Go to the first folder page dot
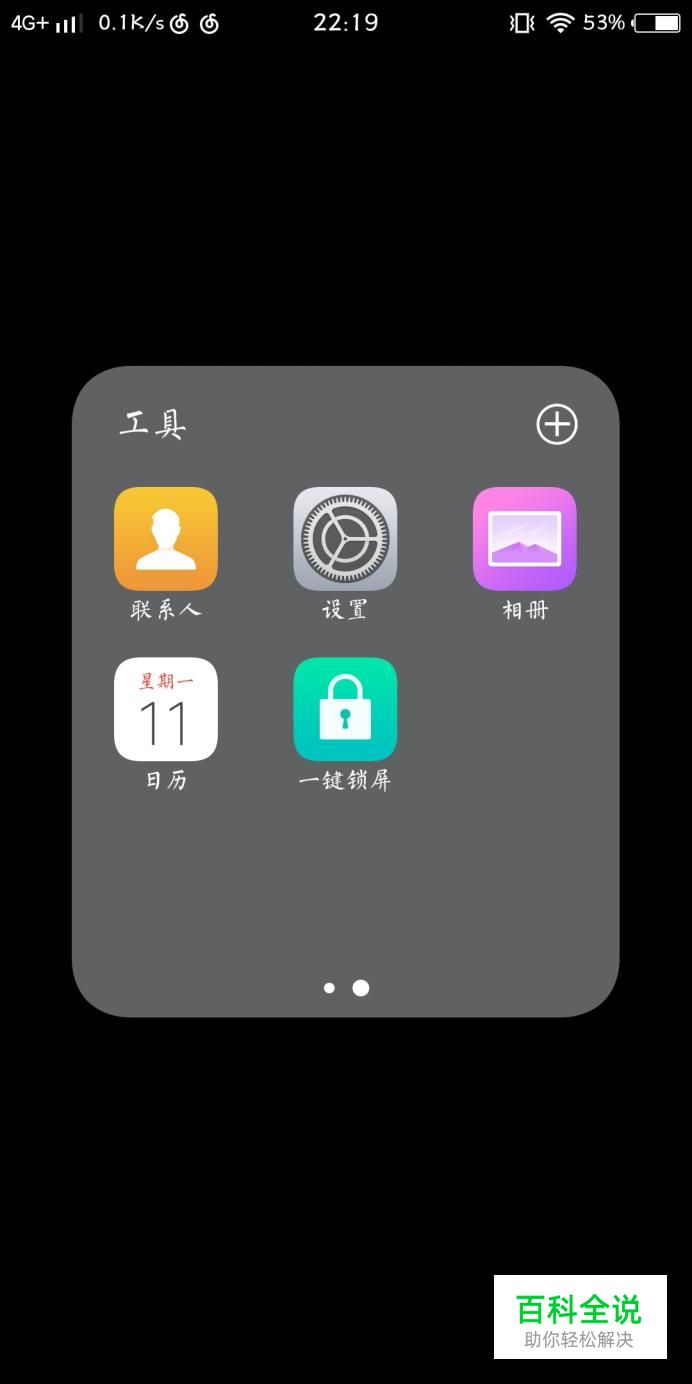692x1384 pixels. (329, 988)
